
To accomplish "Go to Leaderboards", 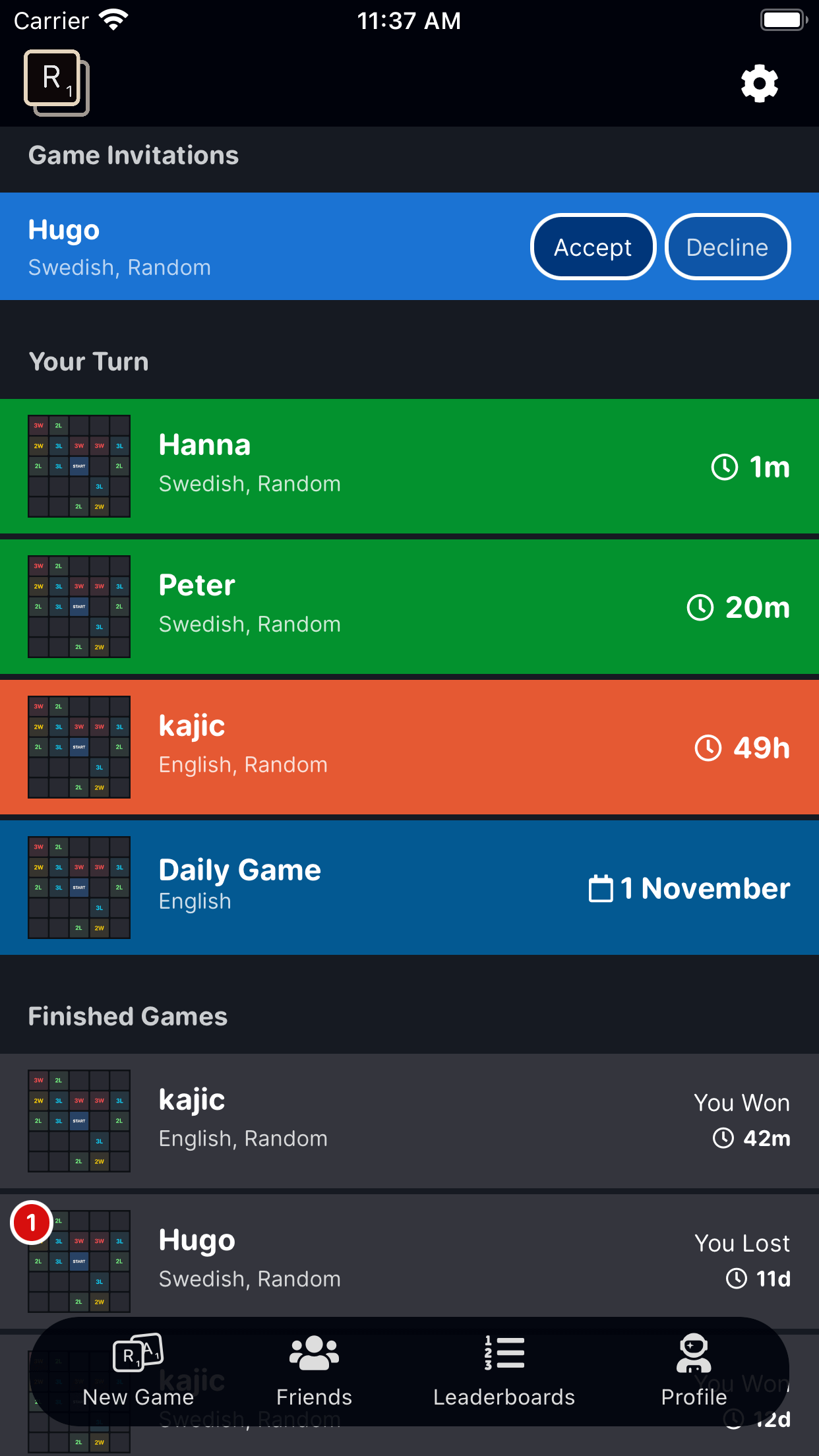I will tap(504, 1372).
